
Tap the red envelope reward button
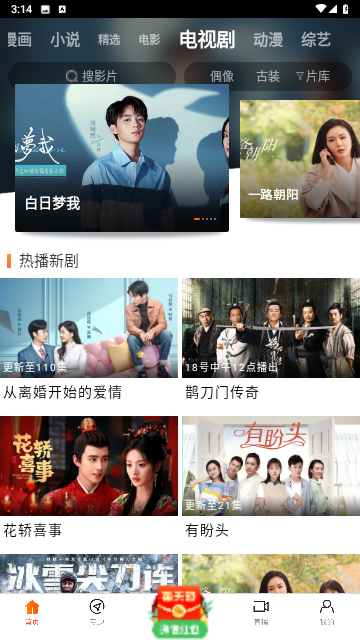pos(180,612)
